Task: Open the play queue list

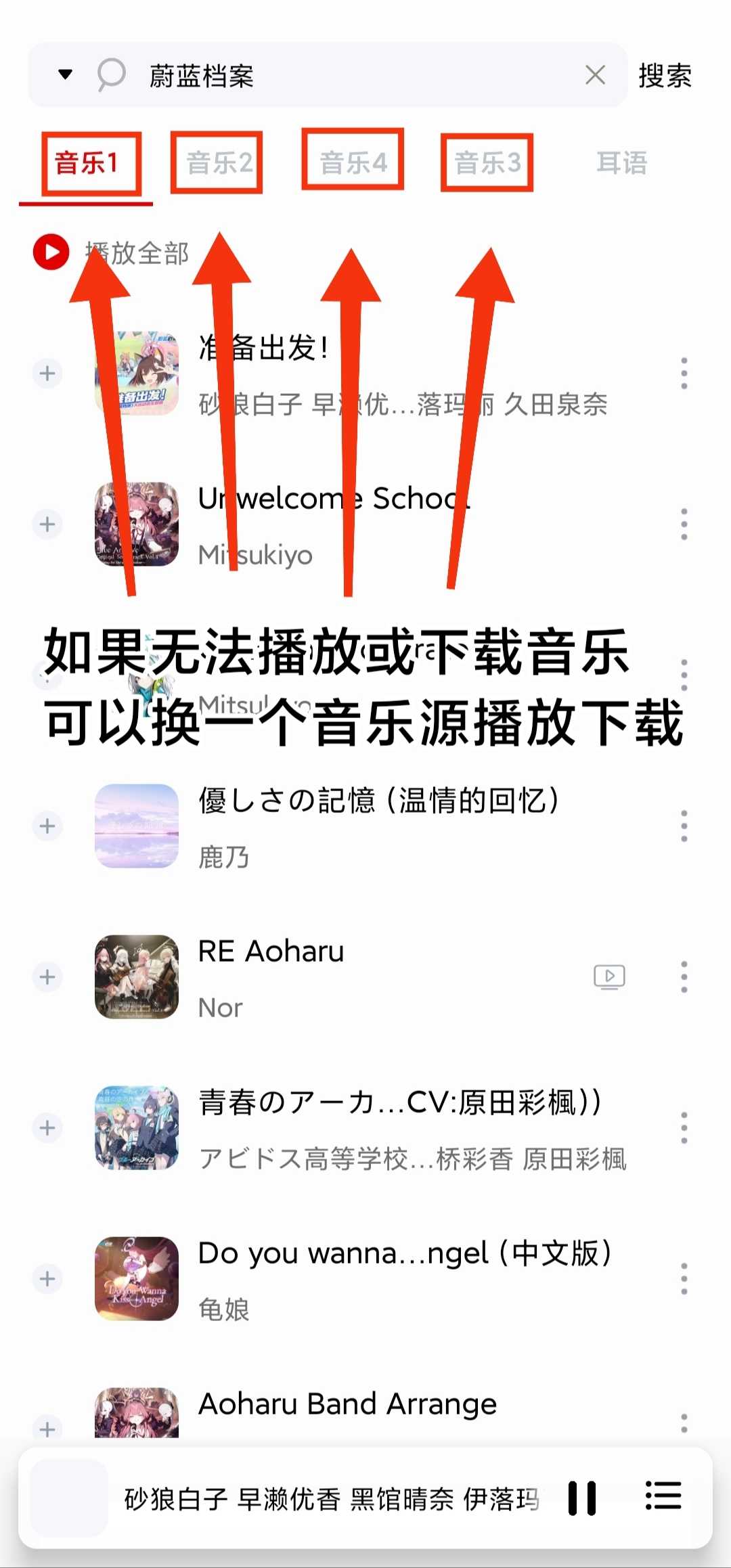Action: click(663, 1496)
